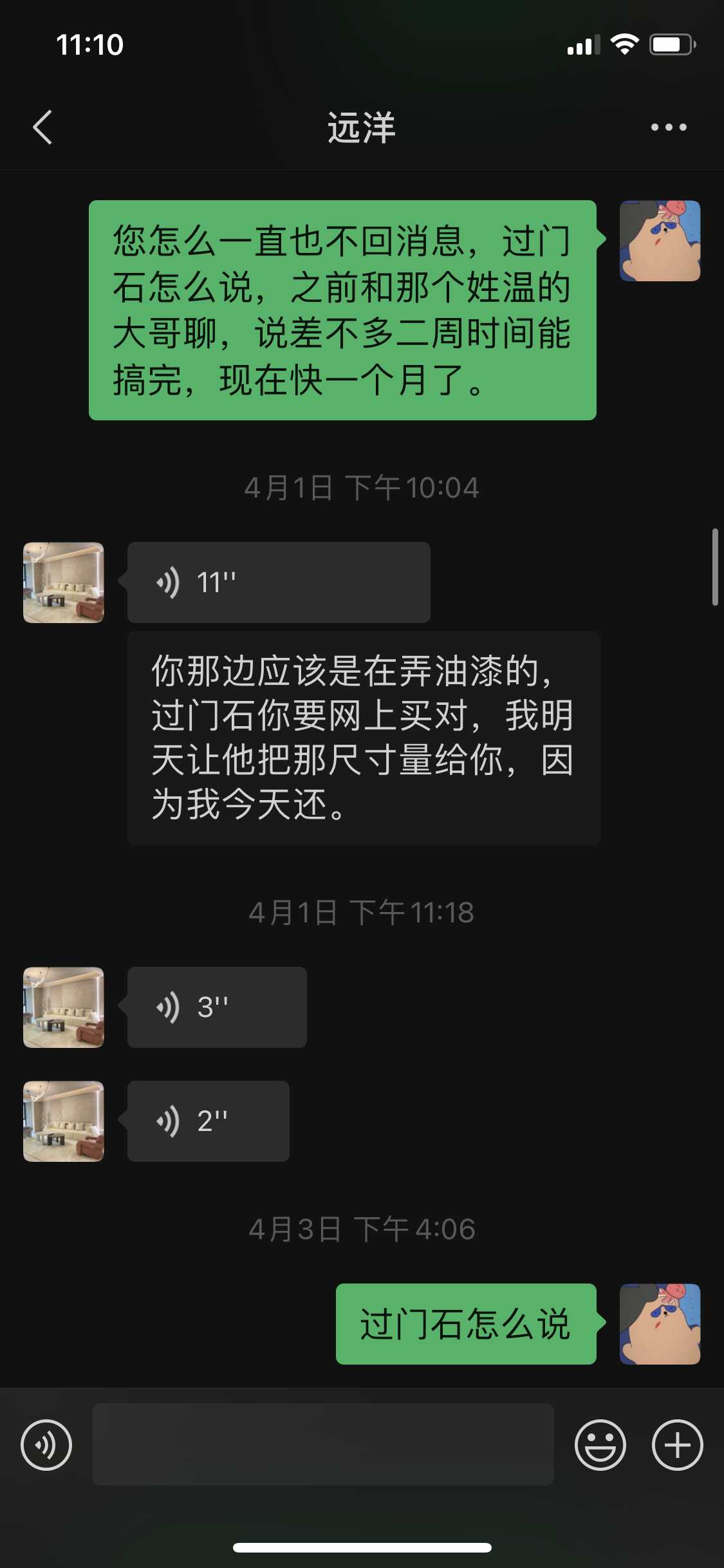Open contact avatar beside the 11-second voice message
Screen dimensions: 724x1568
click(64, 583)
